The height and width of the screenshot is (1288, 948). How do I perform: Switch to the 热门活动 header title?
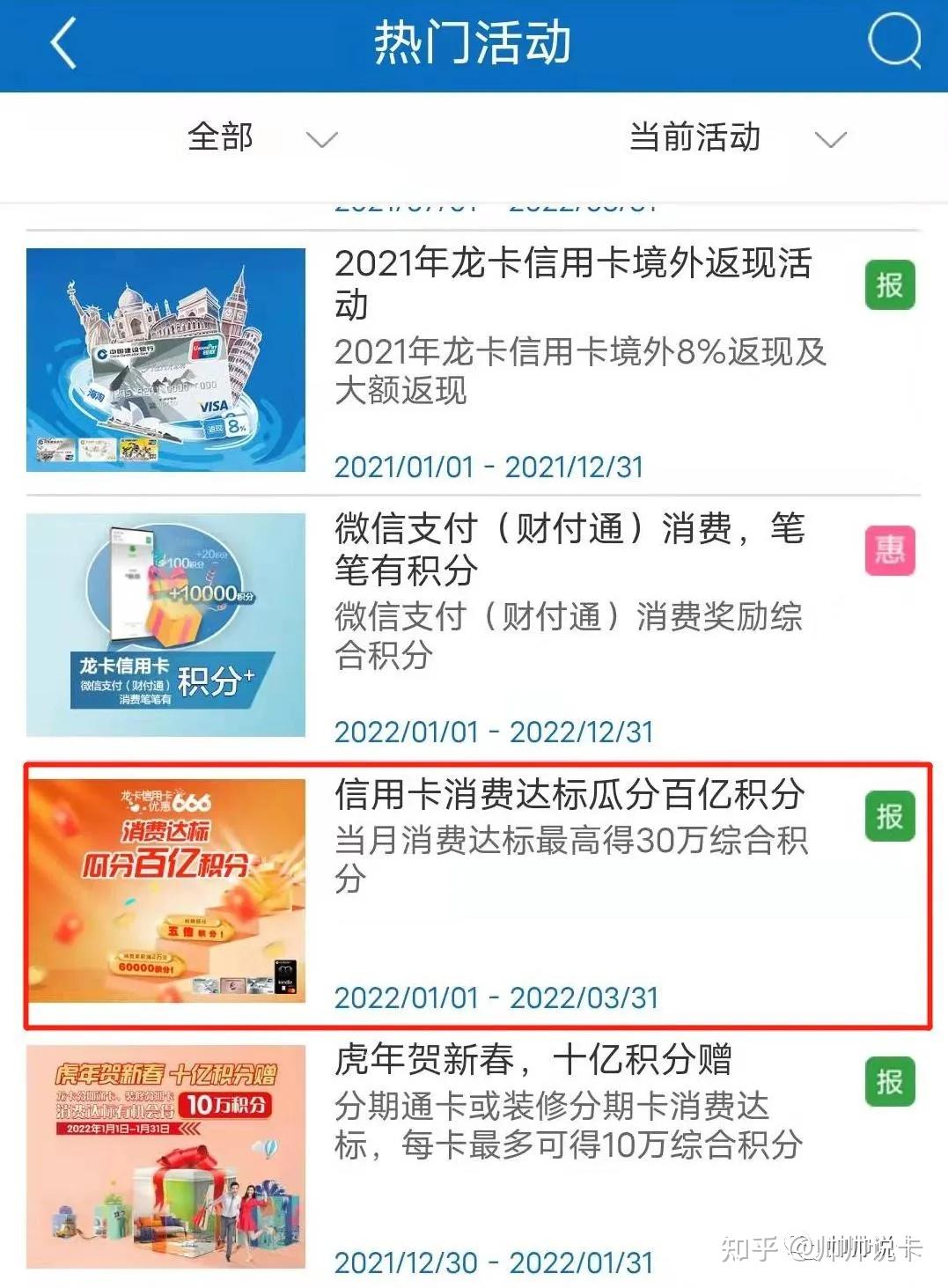point(474,42)
